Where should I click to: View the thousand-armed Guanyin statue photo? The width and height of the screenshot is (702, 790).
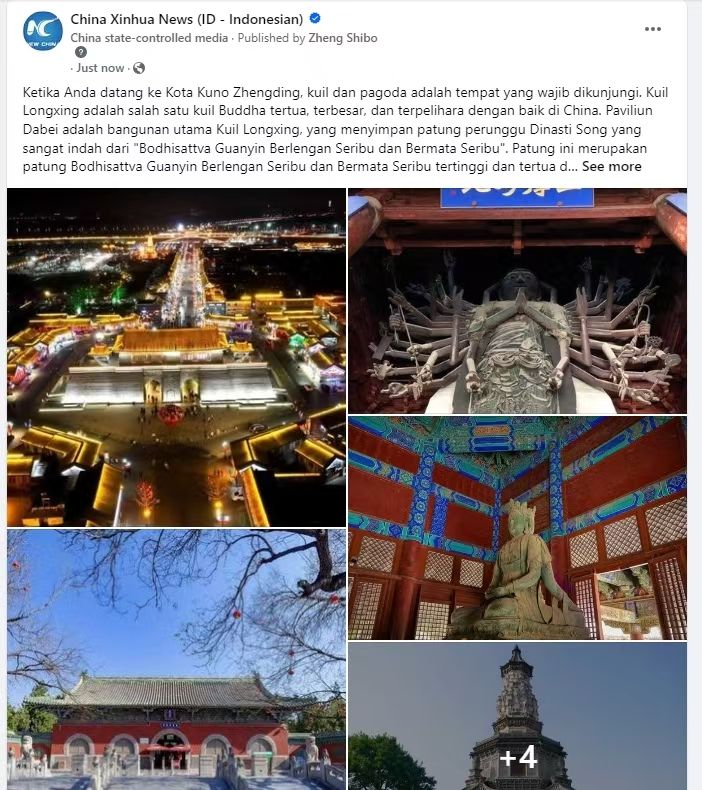517,300
